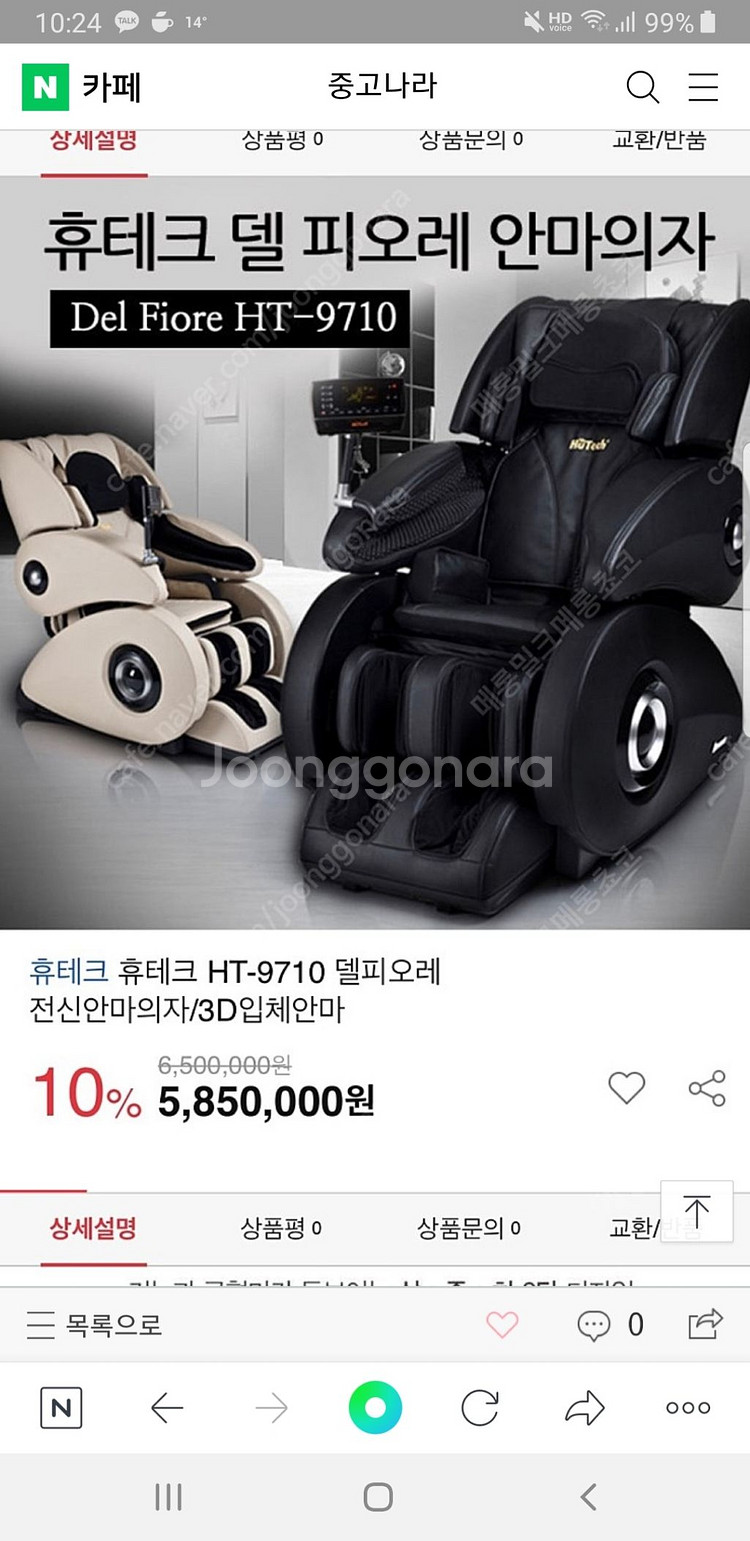Tap system recent apps button

click(x=168, y=1497)
